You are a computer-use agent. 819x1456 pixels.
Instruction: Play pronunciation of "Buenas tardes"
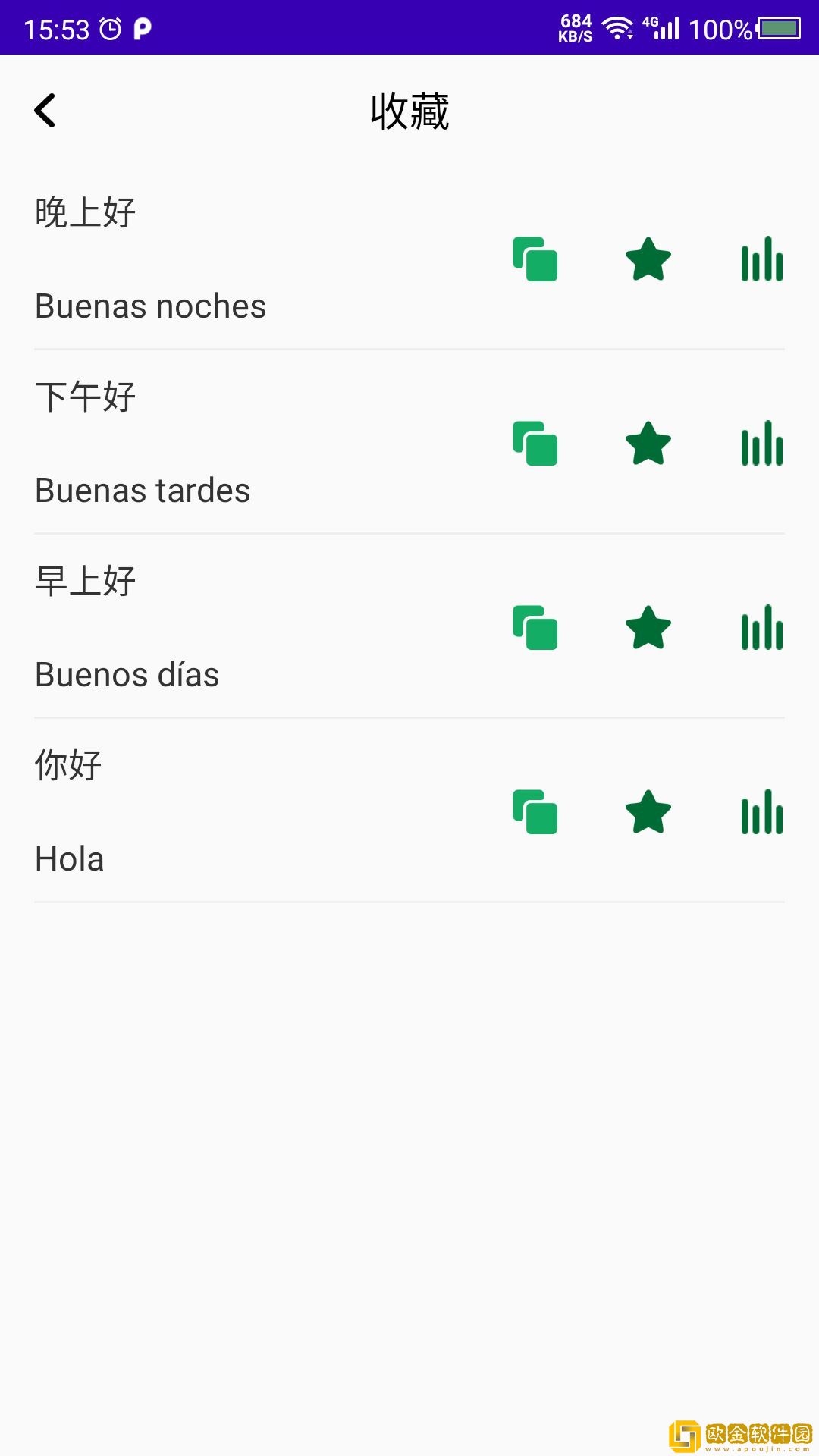[761, 445]
